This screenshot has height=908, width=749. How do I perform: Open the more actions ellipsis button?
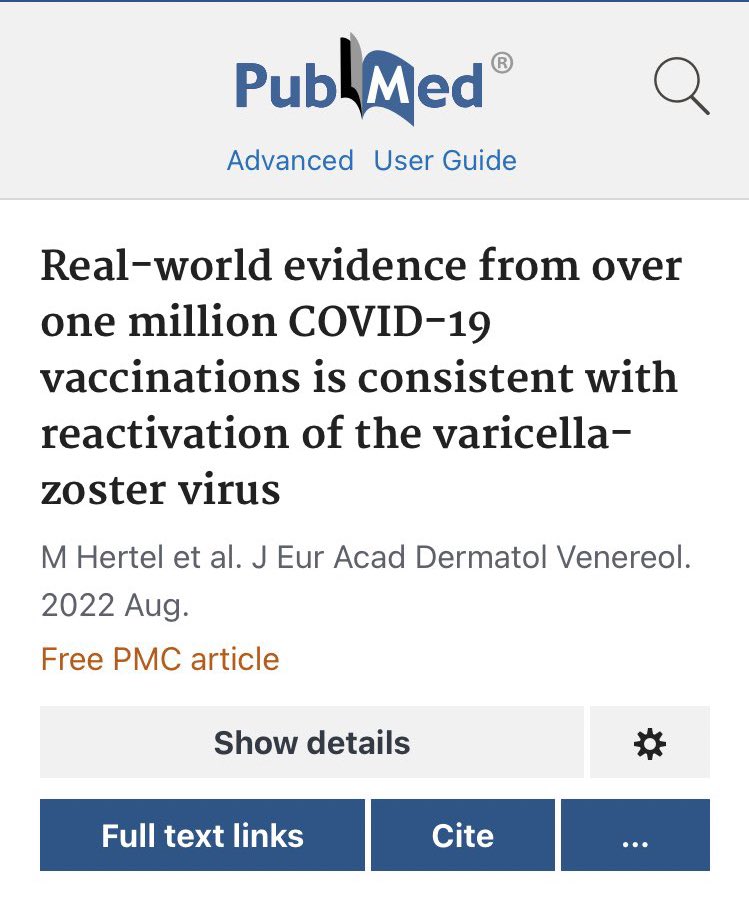(635, 836)
